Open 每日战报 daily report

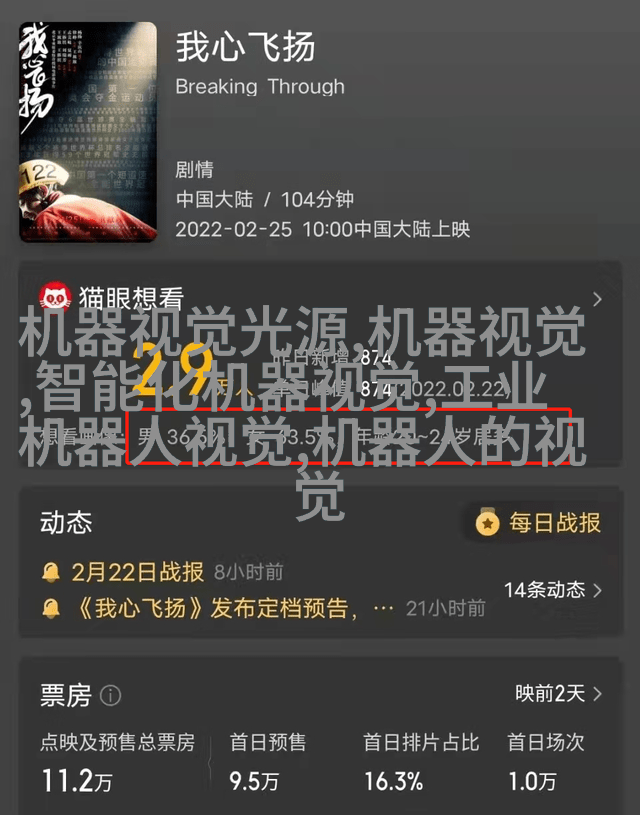click(x=540, y=522)
